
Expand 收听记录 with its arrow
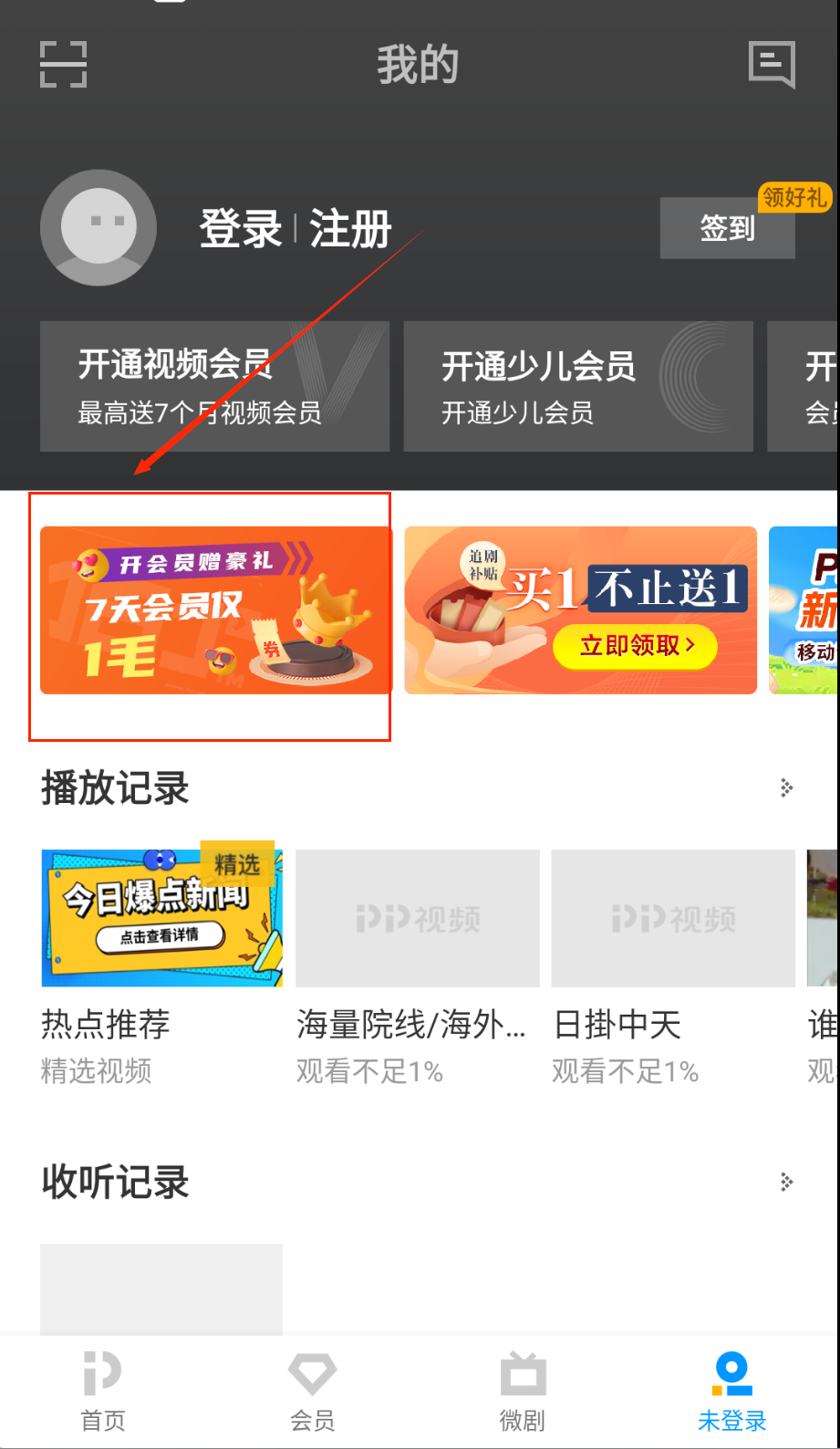(x=786, y=1183)
